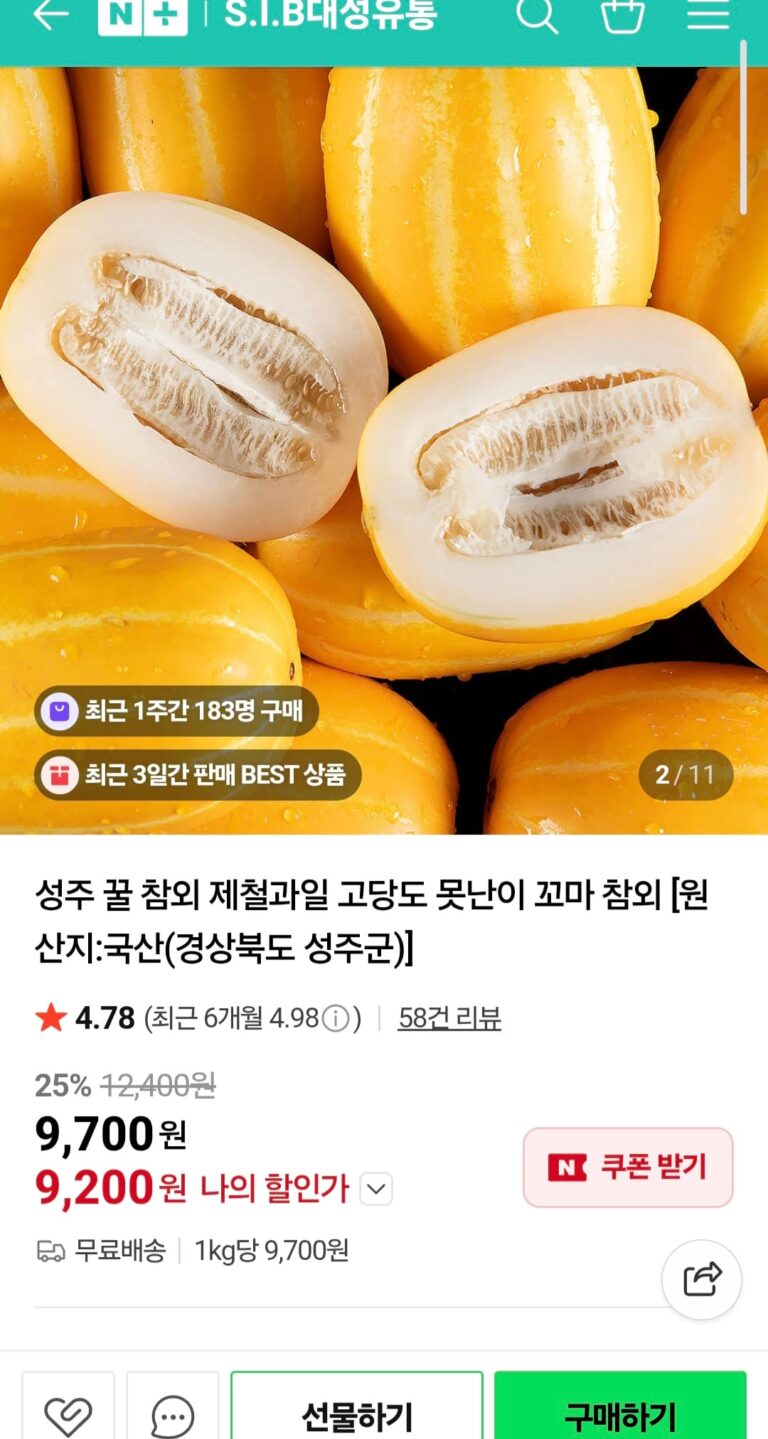Open the hamburger menu
Image resolution: width=768 pixels, height=1439 pixels.
(x=708, y=15)
